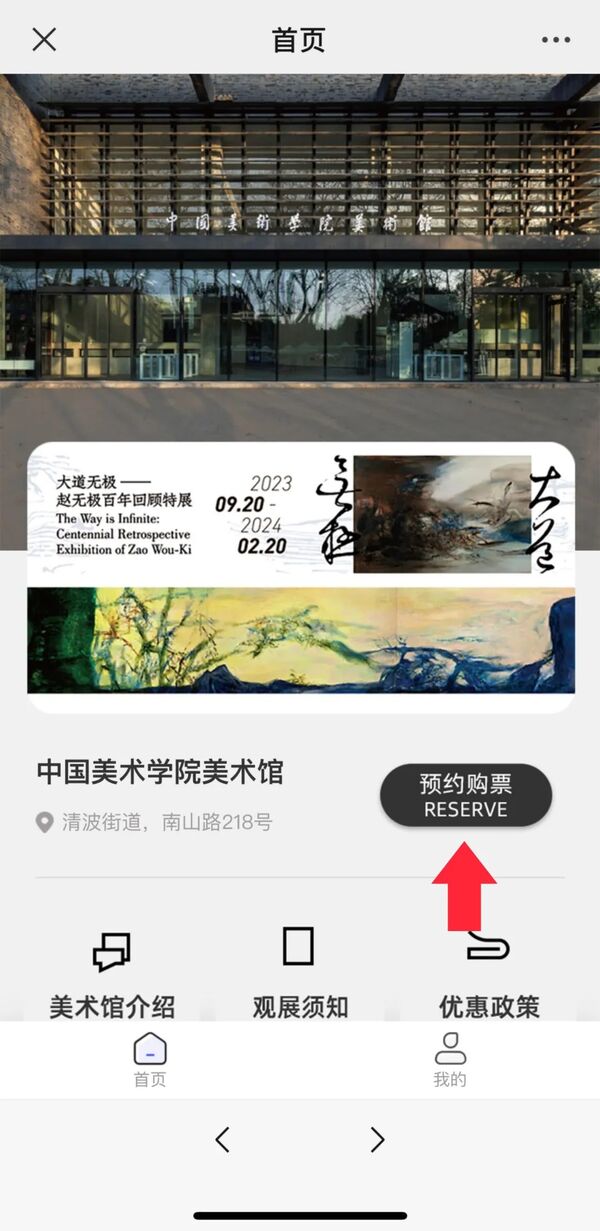Switch to the 首页 home tab
600x1231 pixels.
tap(150, 1060)
